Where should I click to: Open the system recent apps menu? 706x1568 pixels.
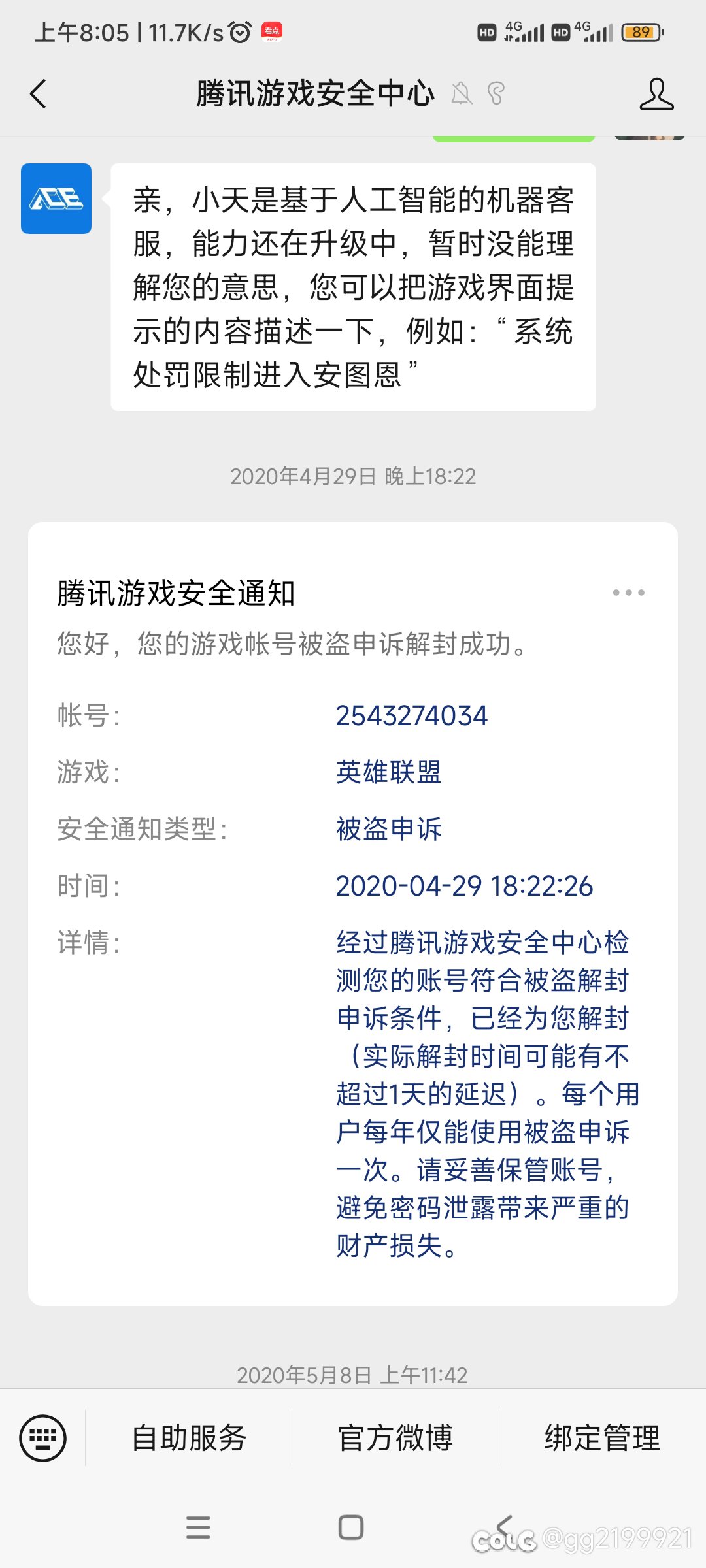click(198, 1527)
